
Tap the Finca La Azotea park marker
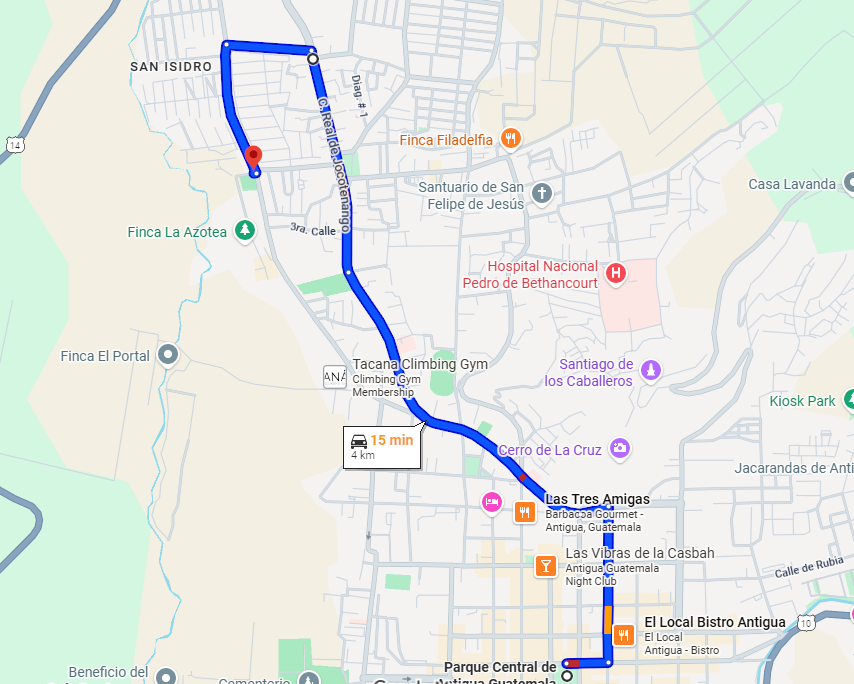tap(245, 231)
